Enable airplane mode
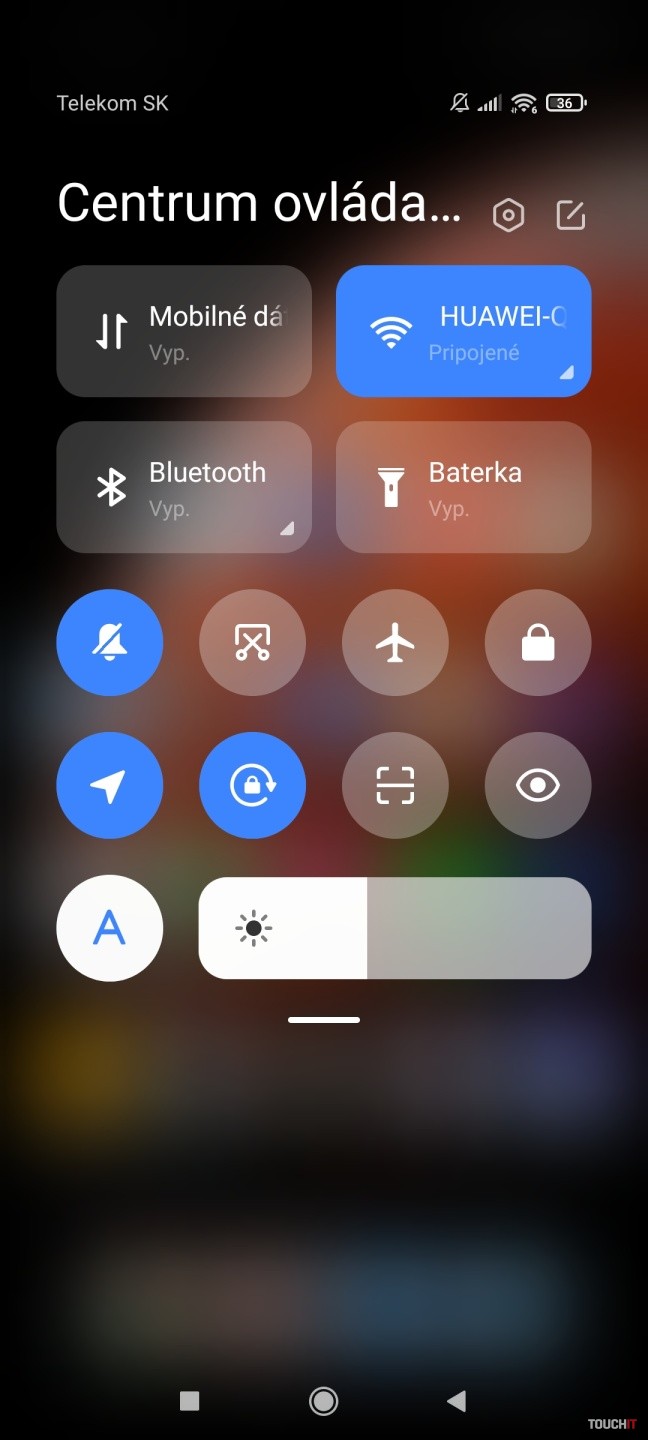 (x=395, y=643)
